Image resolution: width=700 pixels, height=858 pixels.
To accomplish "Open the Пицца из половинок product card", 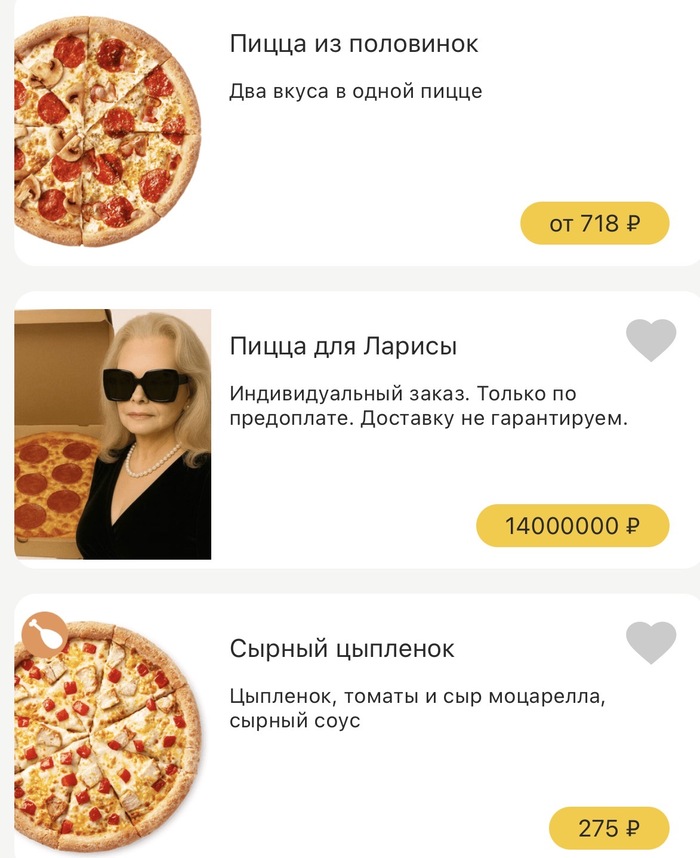I will (x=354, y=44).
